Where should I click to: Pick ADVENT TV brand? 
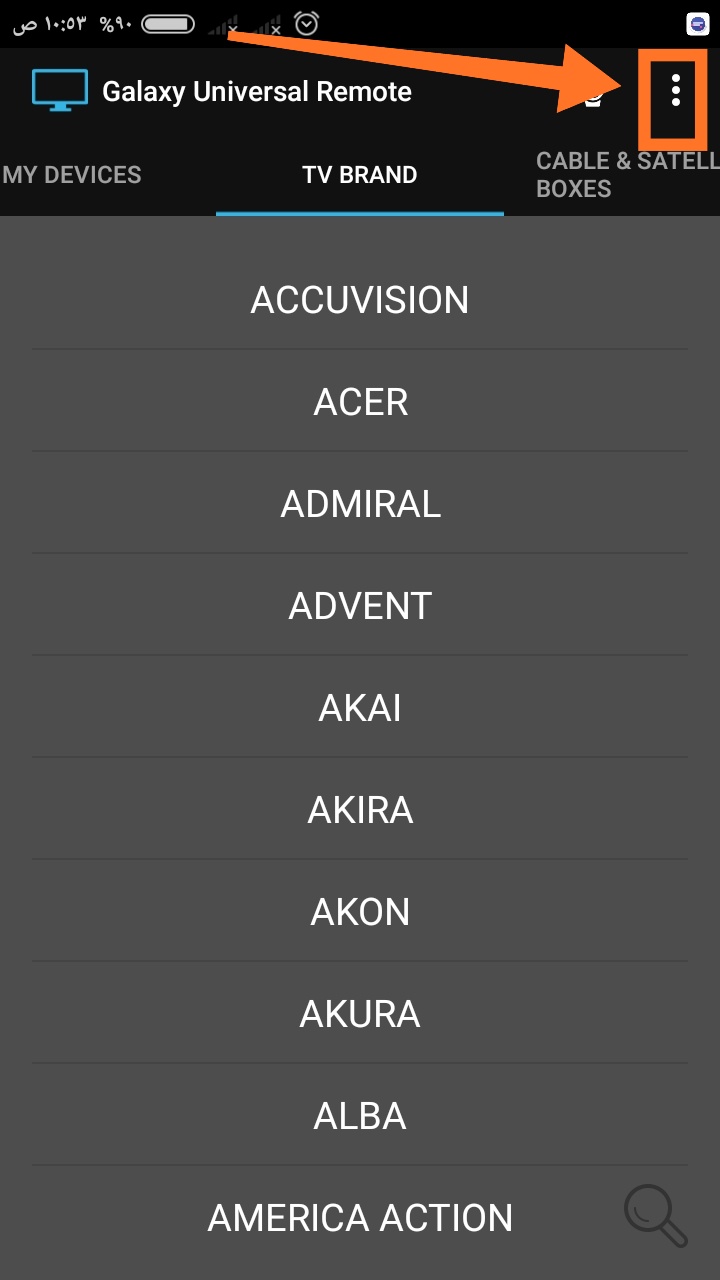click(360, 606)
